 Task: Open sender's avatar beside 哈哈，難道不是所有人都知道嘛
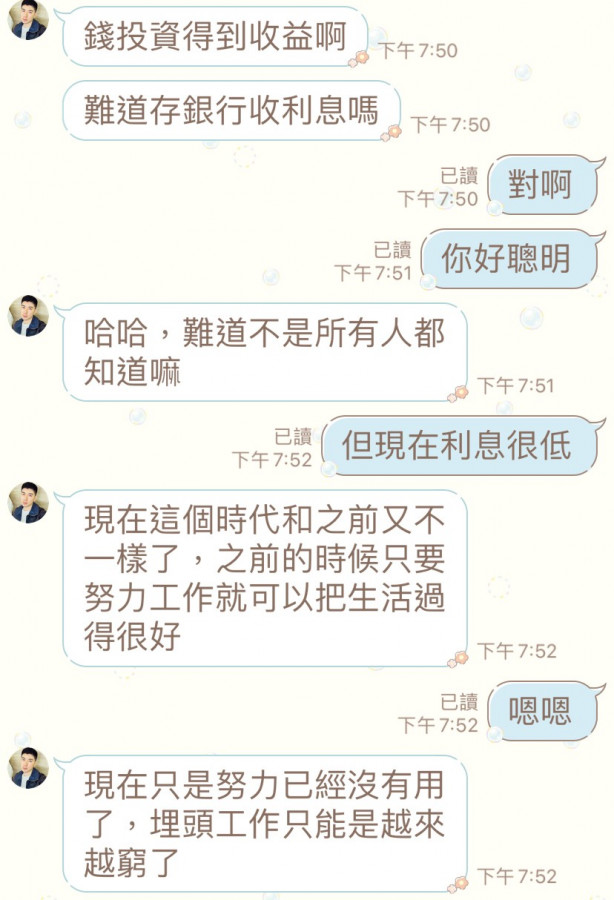tap(28, 316)
